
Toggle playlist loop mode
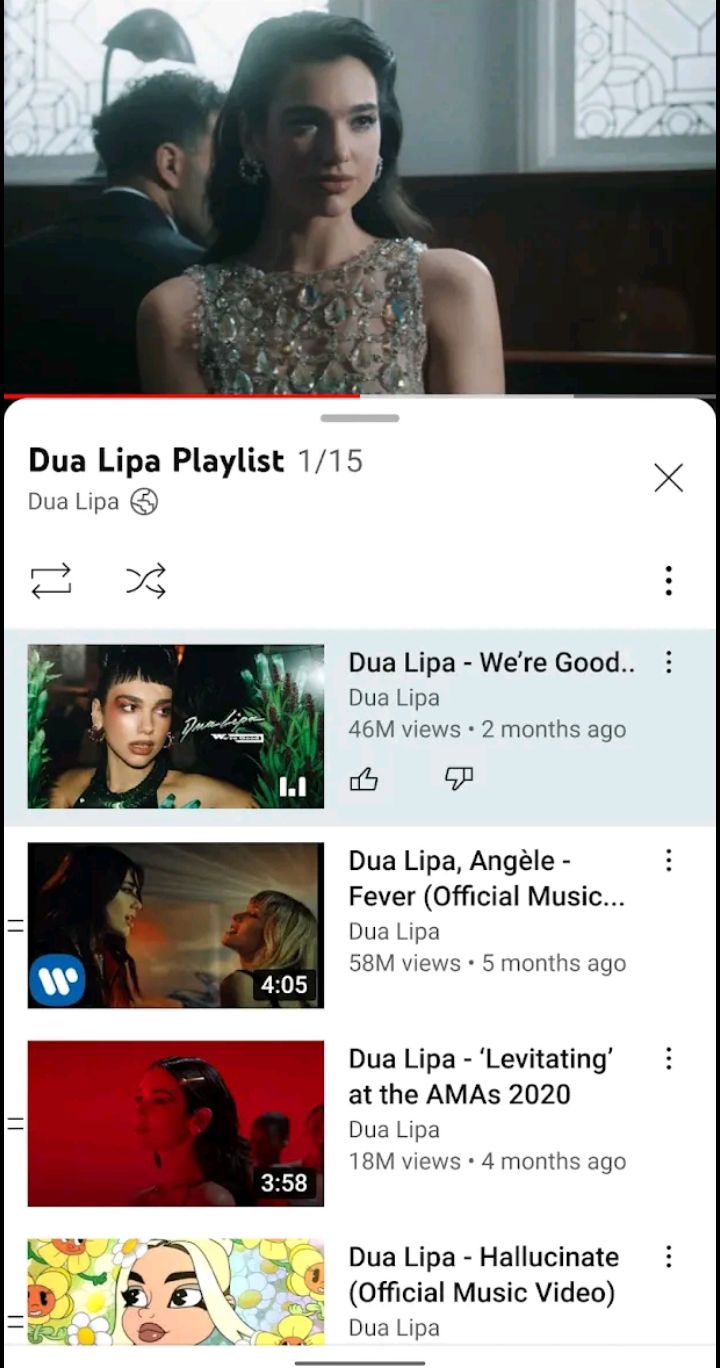click(51, 580)
